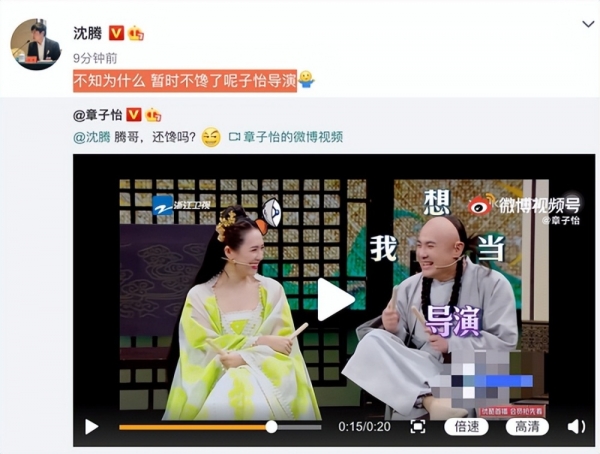Viewport: 600px width, 454px height.
Task: Expand the post options chevron
Action: [587, 23]
